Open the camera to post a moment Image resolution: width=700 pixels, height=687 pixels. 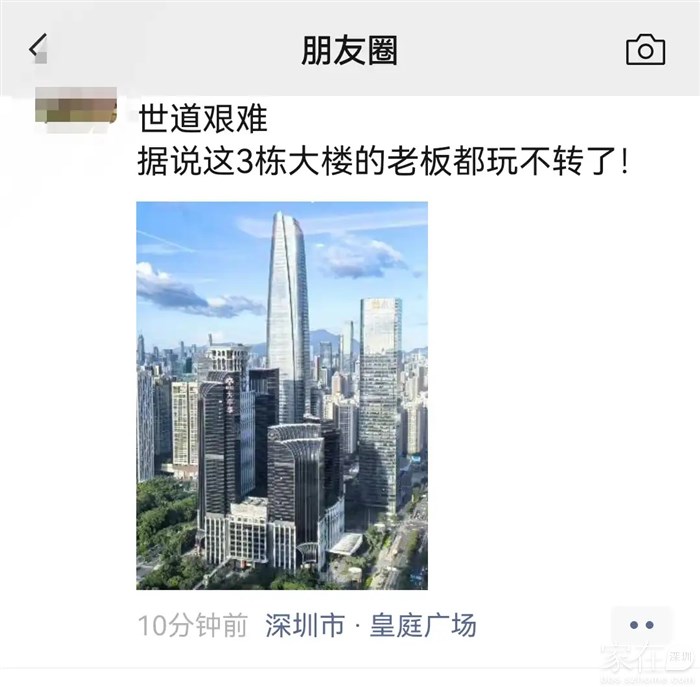[x=645, y=49]
